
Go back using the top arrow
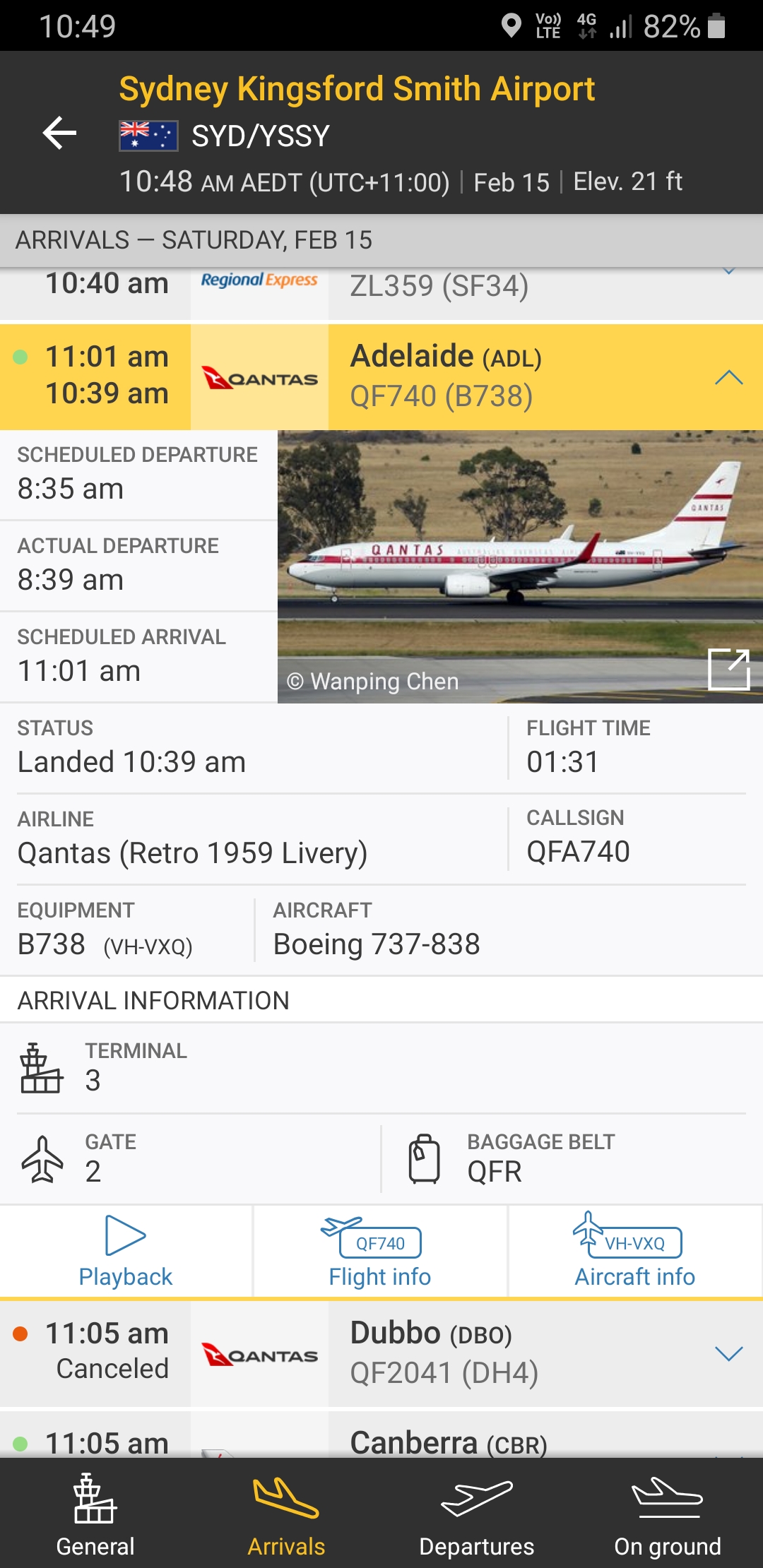(60, 133)
